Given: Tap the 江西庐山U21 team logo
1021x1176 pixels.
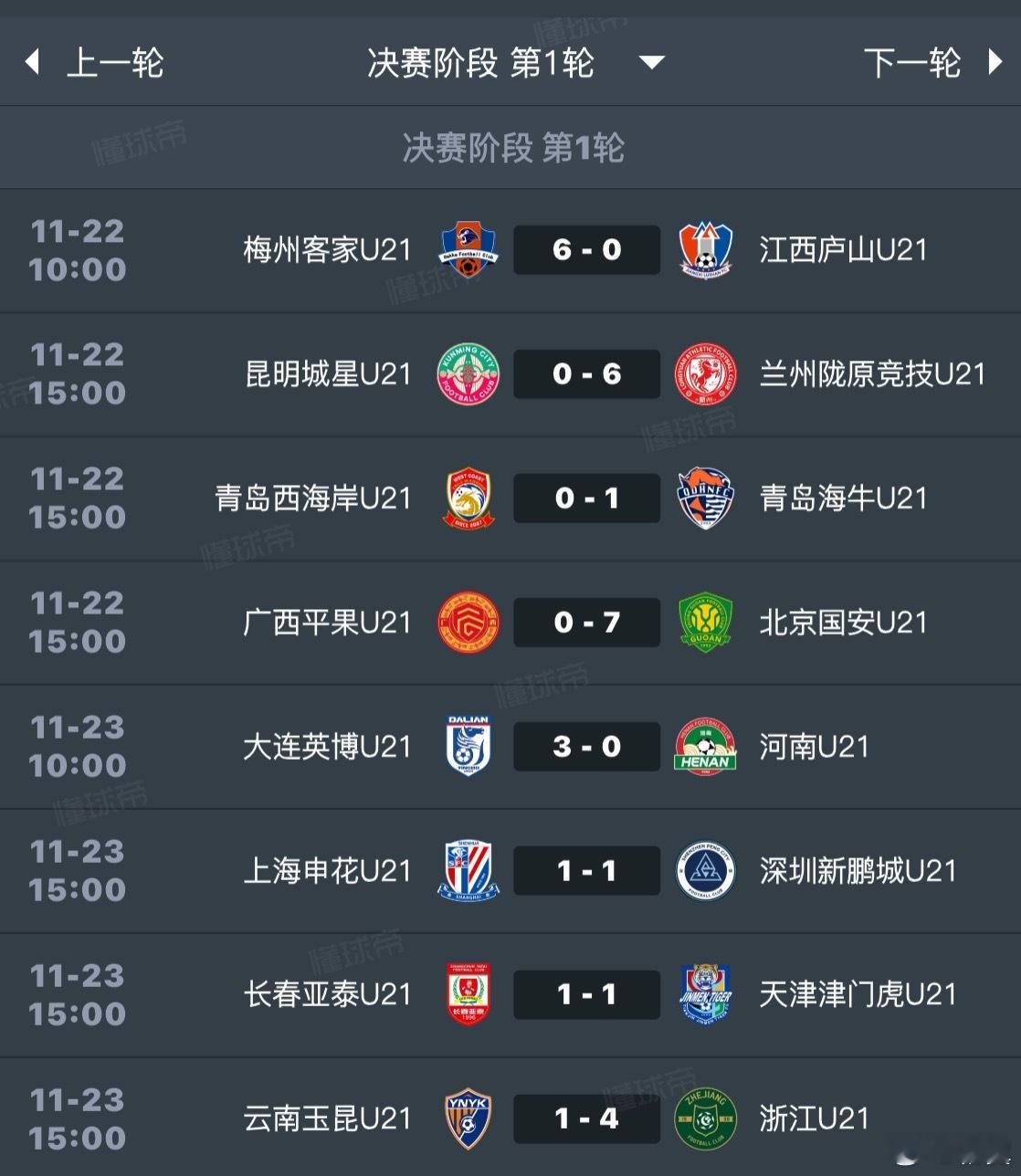Looking at the screenshot, I should point(703,249).
